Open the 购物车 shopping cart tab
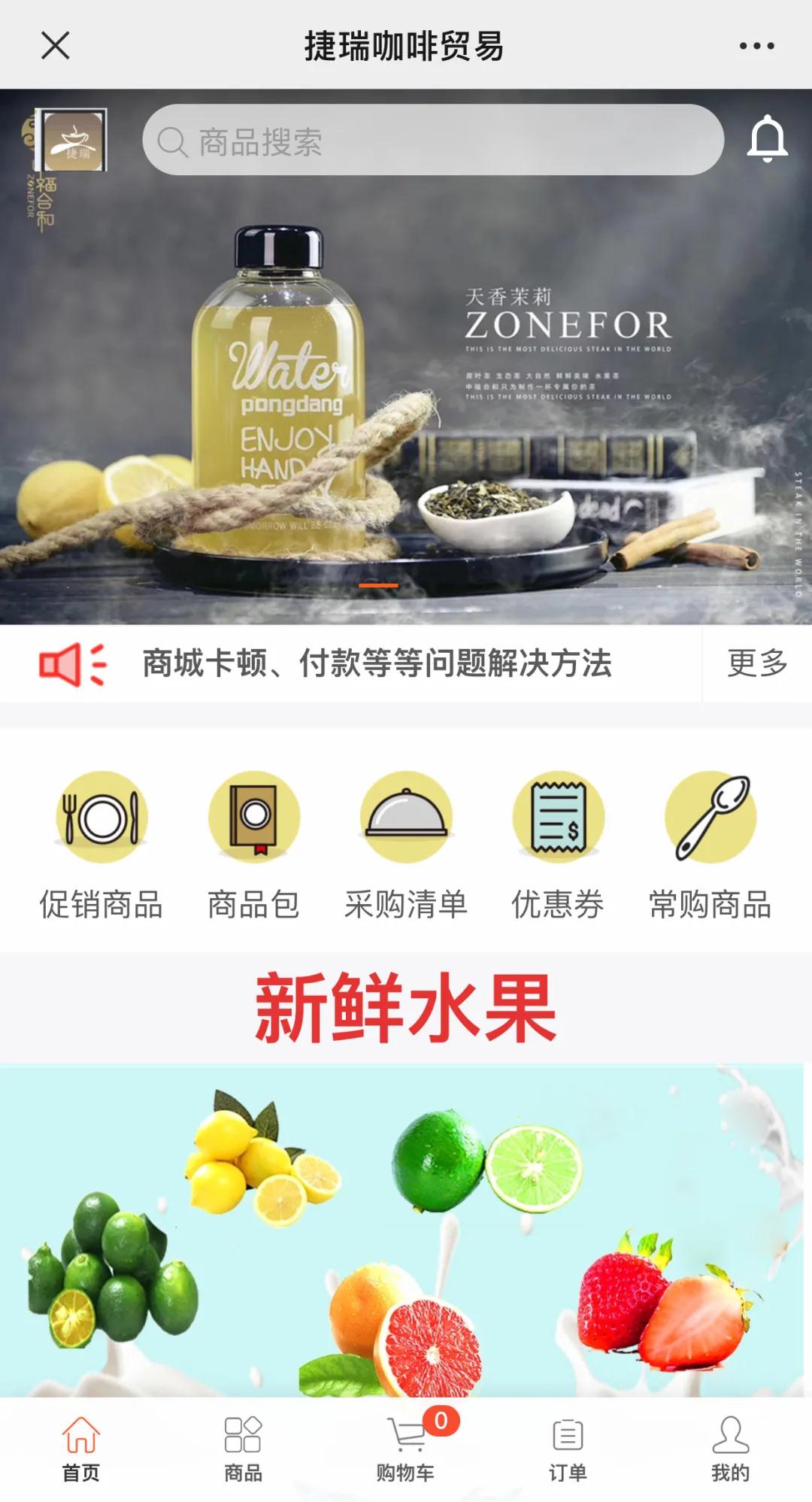812x1502 pixels. (406, 1449)
